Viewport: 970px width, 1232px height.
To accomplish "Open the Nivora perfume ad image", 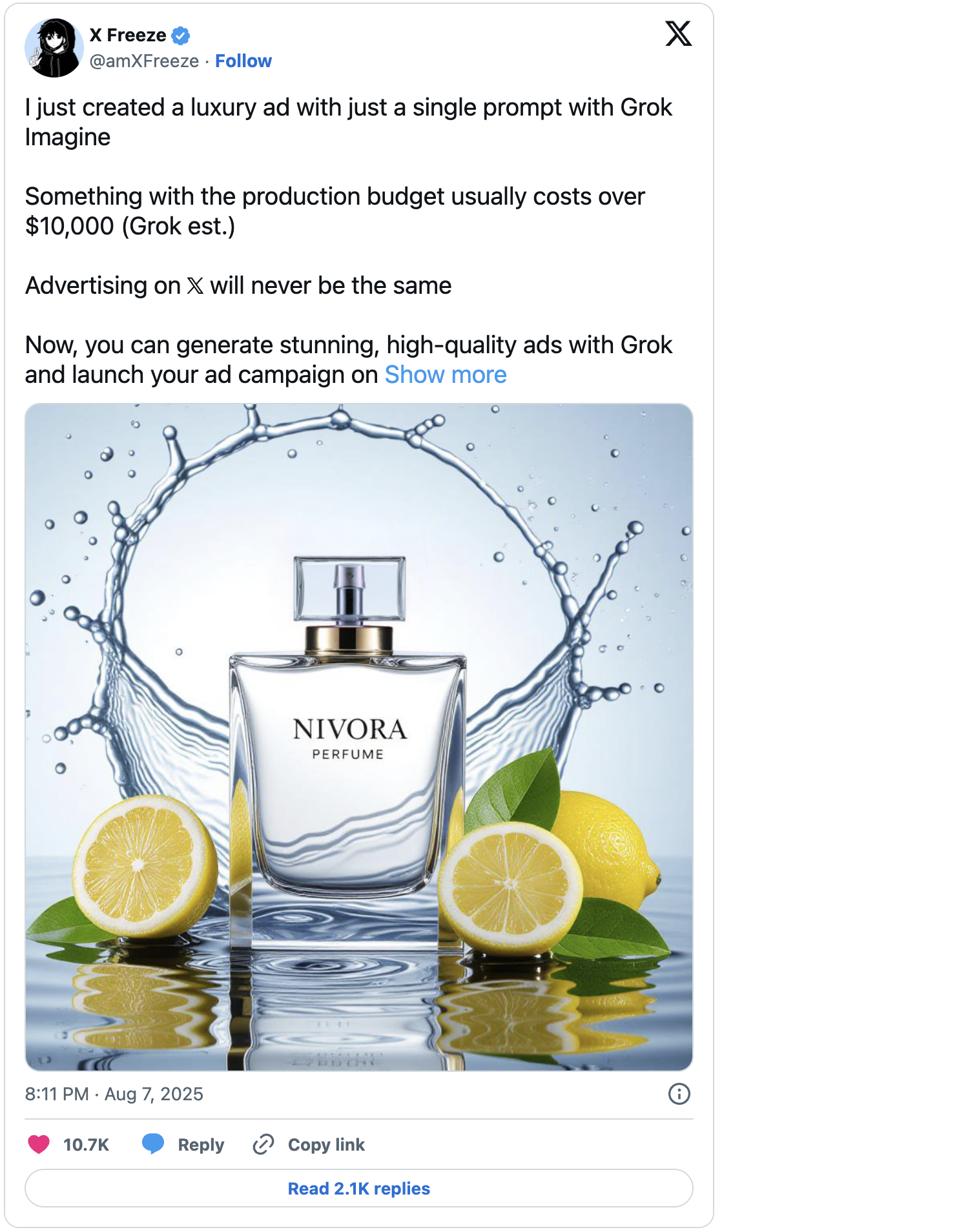I will click(358, 736).
